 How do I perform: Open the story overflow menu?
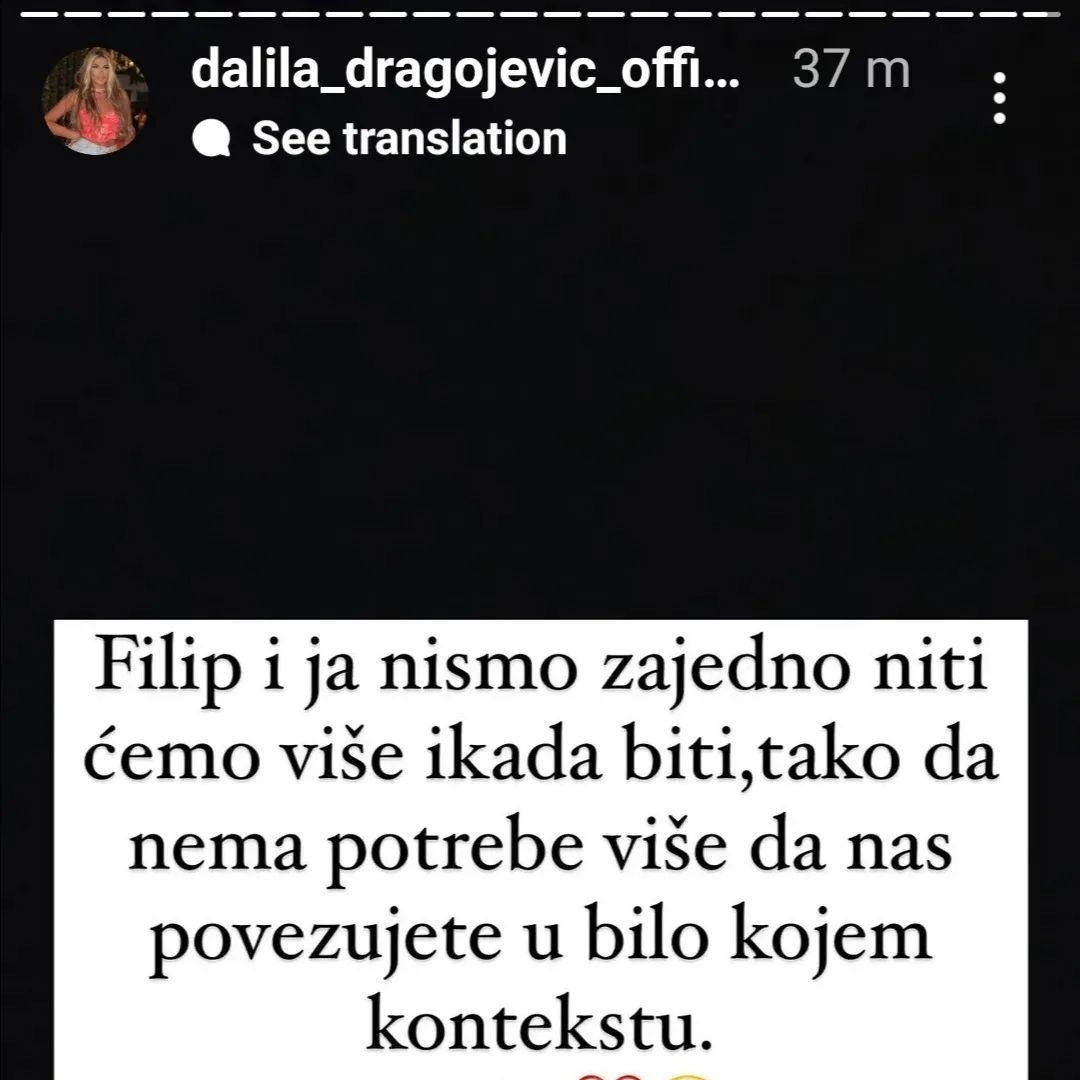tap(998, 98)
